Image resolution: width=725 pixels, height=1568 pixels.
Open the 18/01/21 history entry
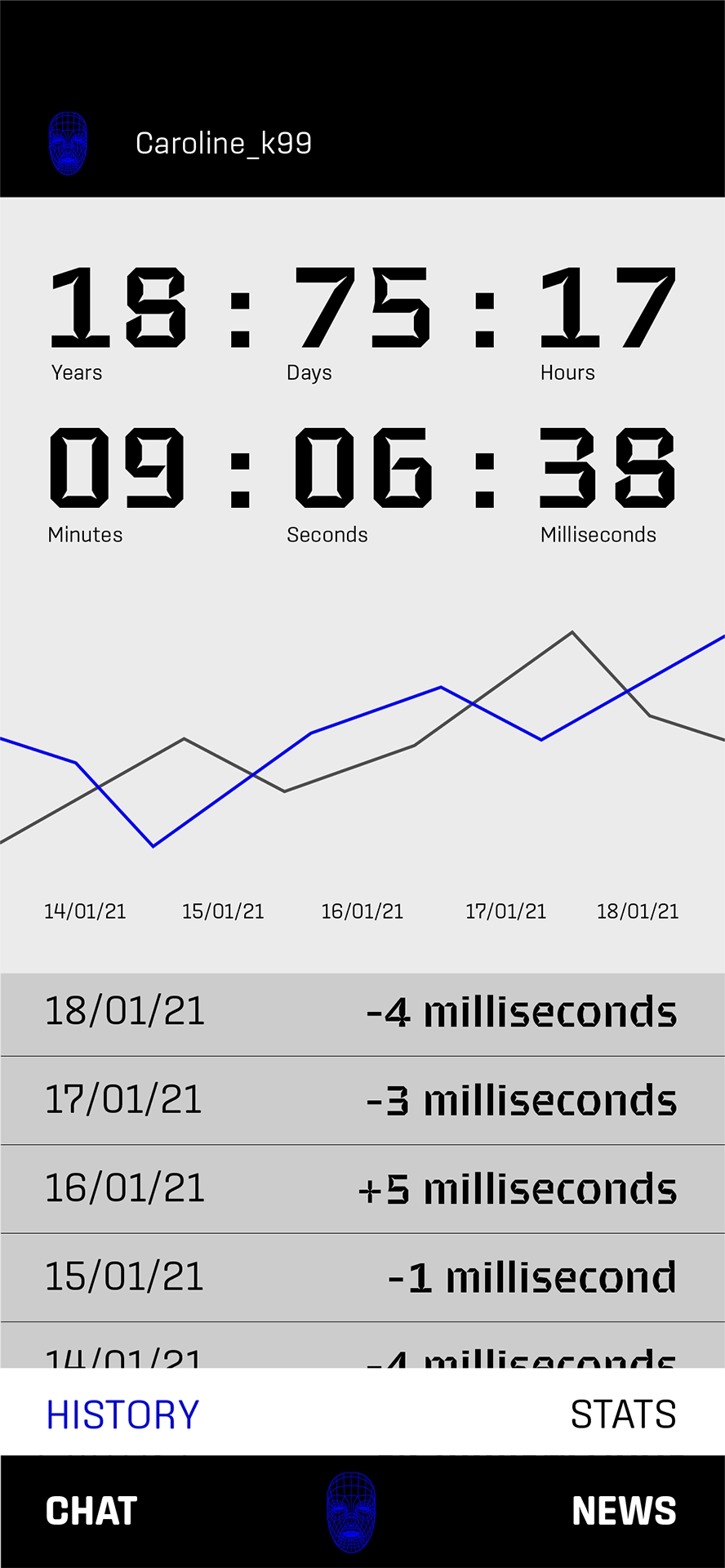click(362, 1013)
